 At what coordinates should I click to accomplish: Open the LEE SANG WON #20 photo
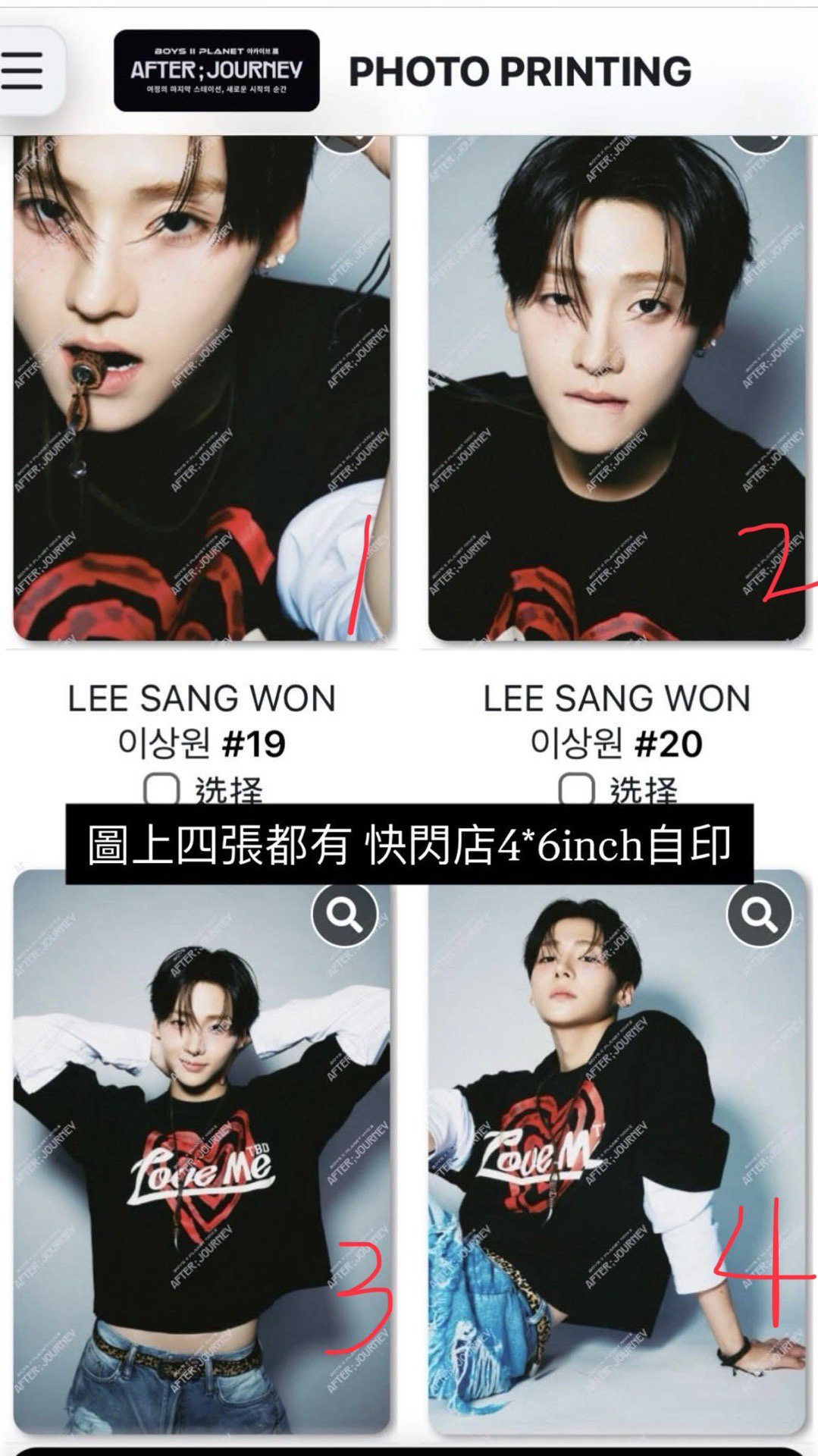pyautogui.click(x=616, y=387)
